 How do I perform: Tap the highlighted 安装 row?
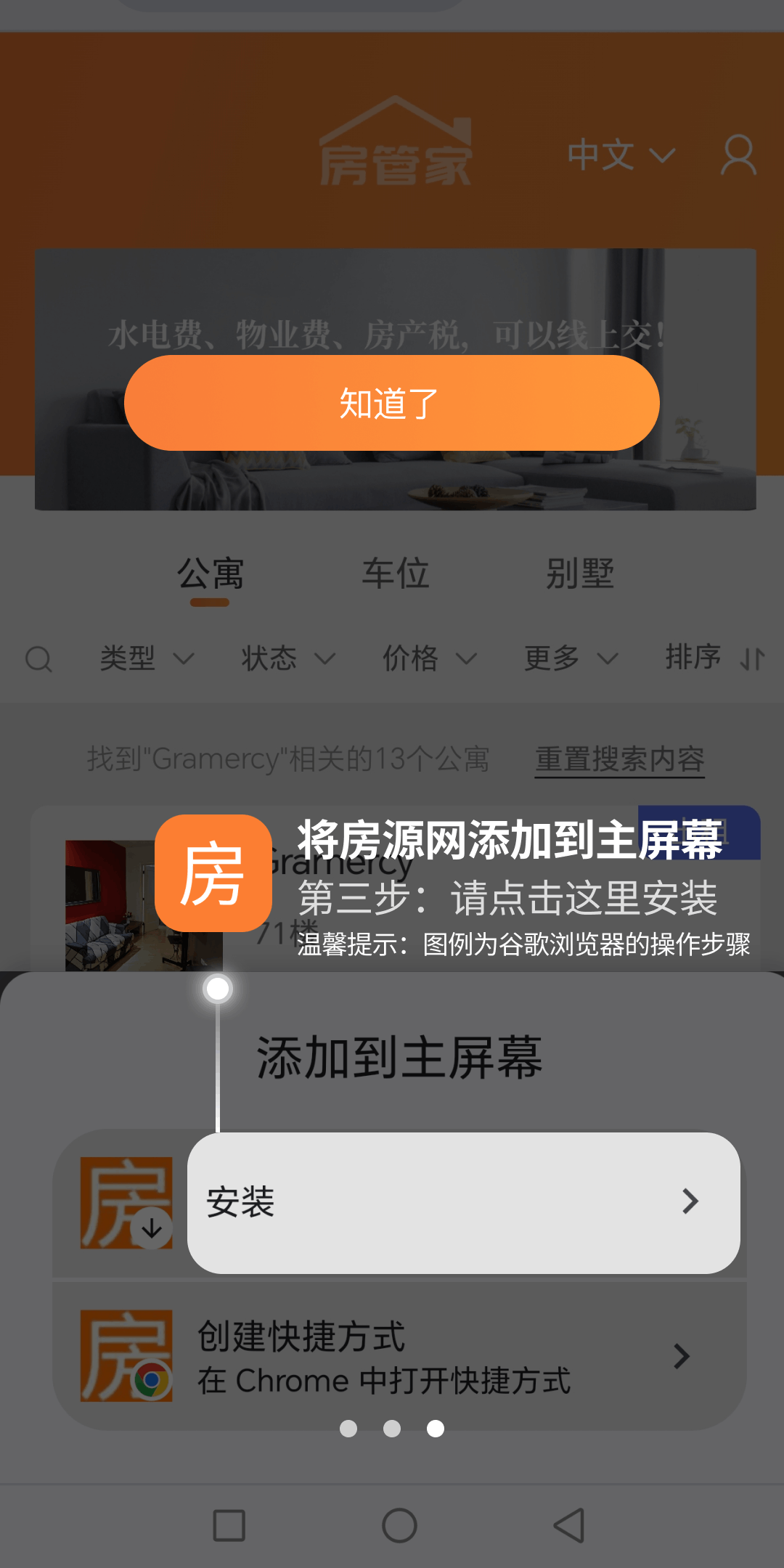pyautogui.click(x=463, y=1202)
